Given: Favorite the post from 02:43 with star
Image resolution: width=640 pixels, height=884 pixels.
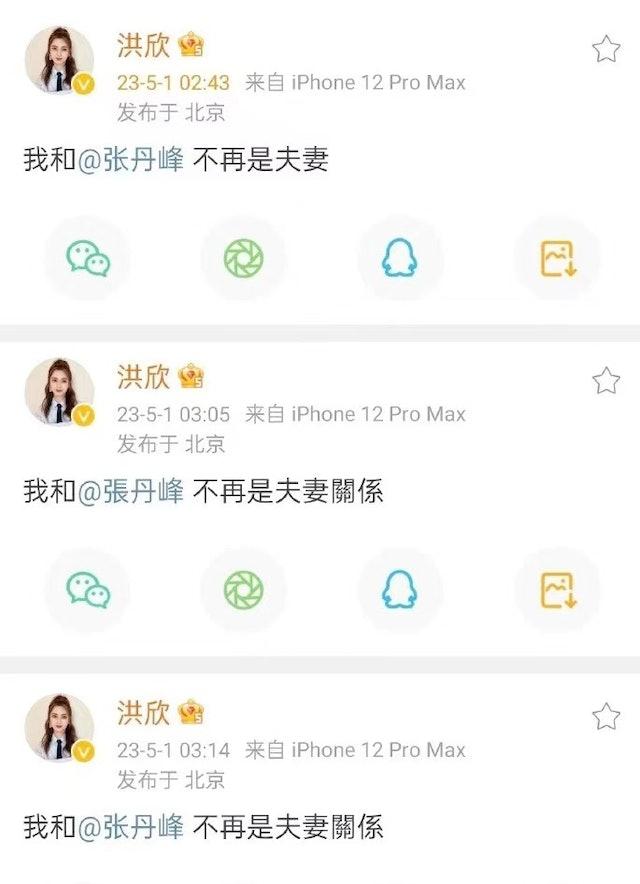Looking at the screenshot, I should (606, 49).
